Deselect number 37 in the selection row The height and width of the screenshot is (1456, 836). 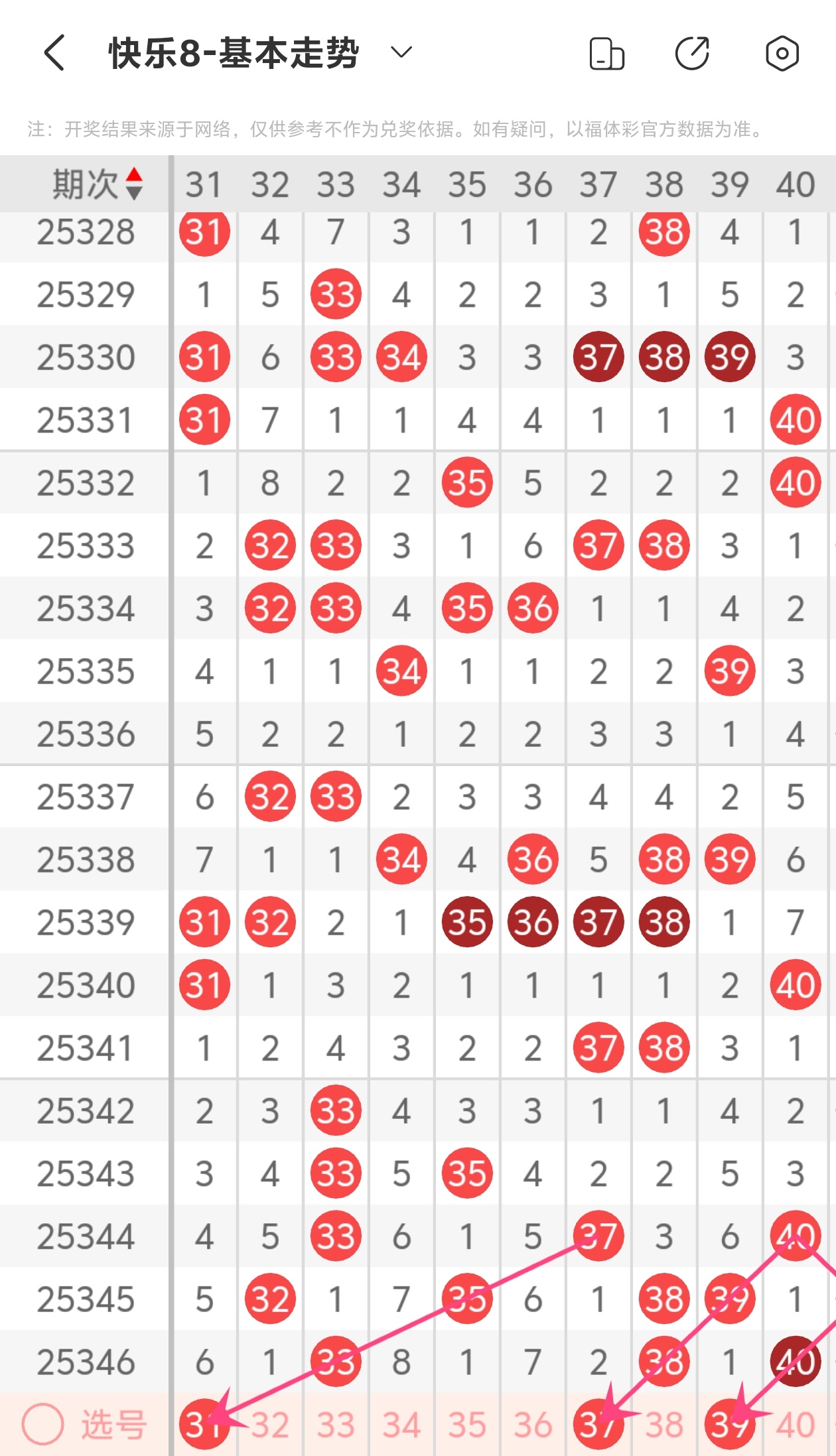click(x=598, y=1424)
